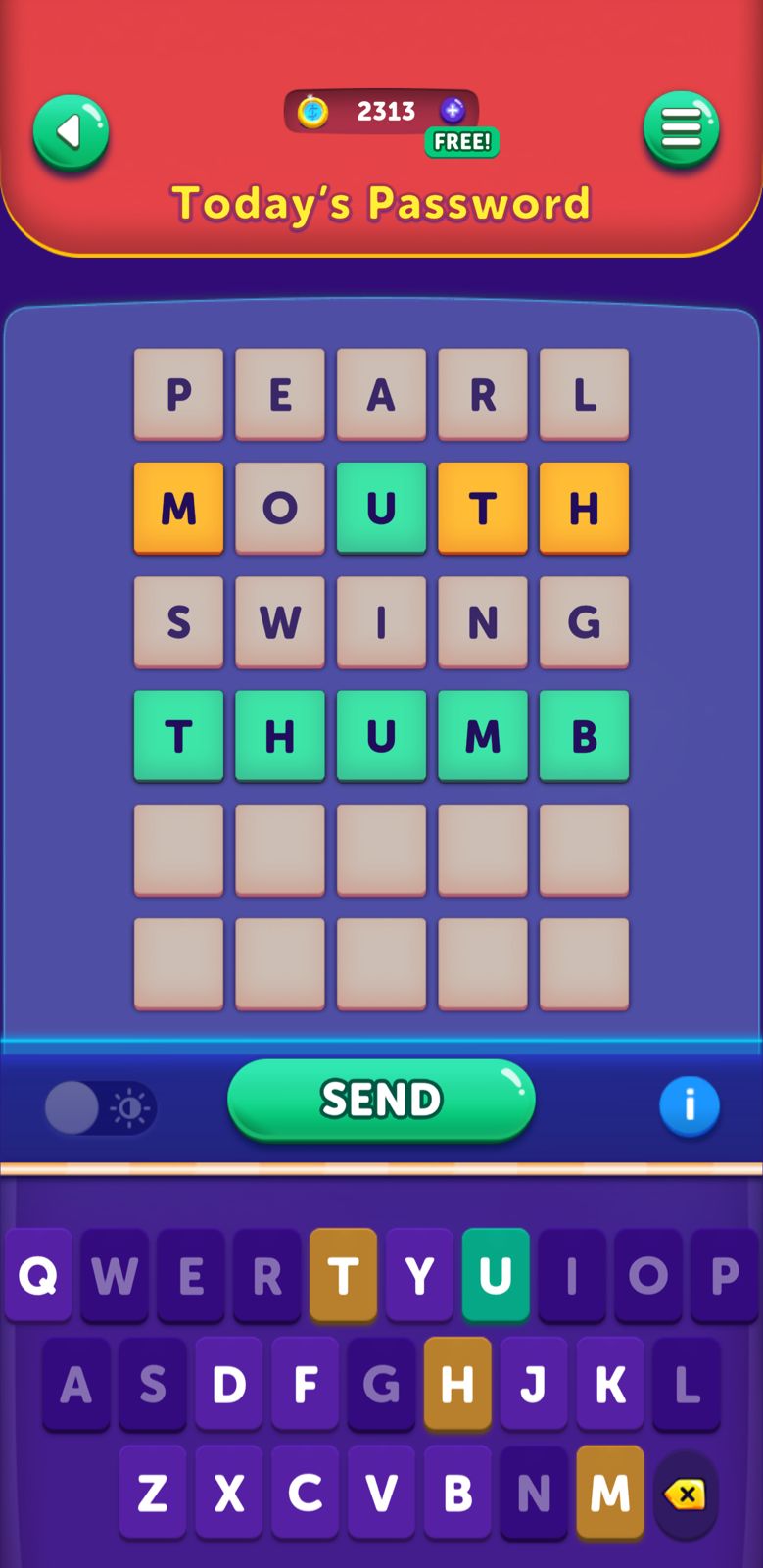This screenshot has height=1568, width=763.
Task: Tap the K key
Action: tap(610, 1384)
